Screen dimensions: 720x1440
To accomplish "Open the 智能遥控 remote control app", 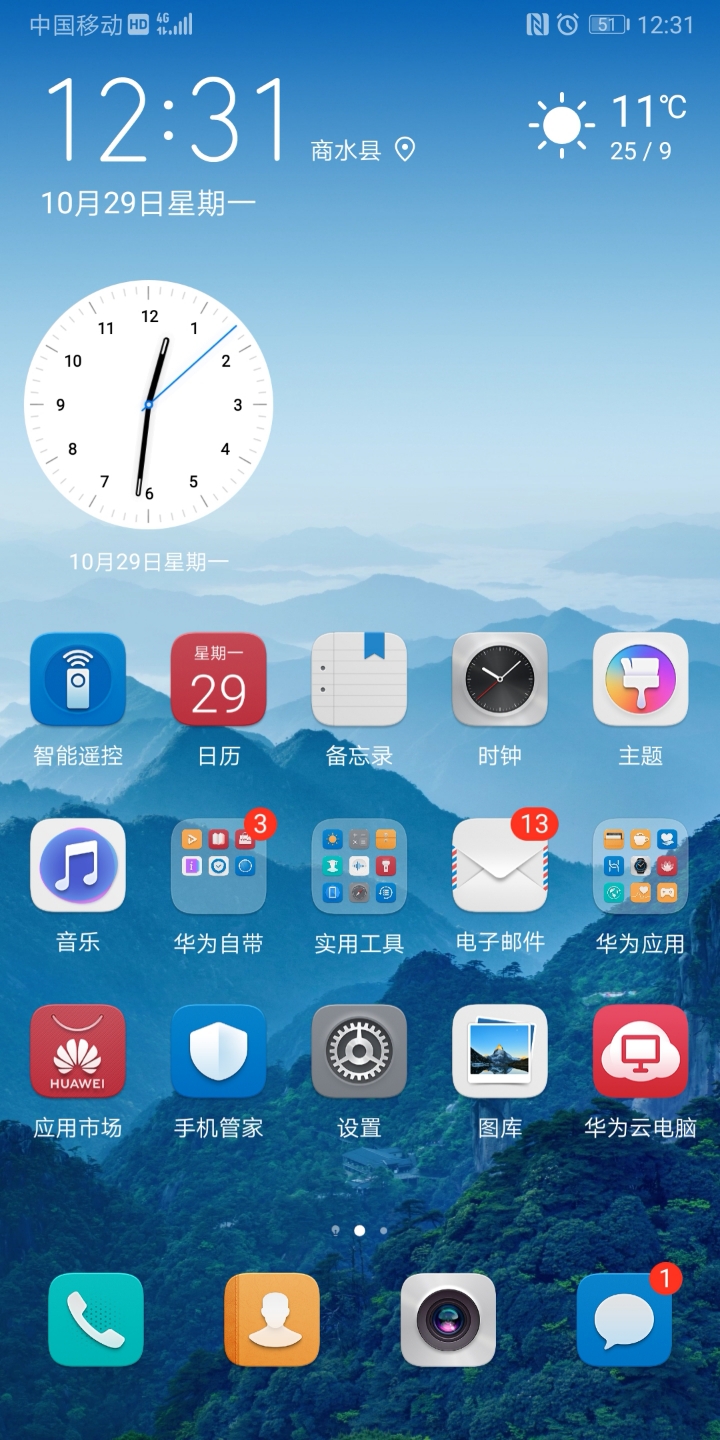I will tap(78, 681).
